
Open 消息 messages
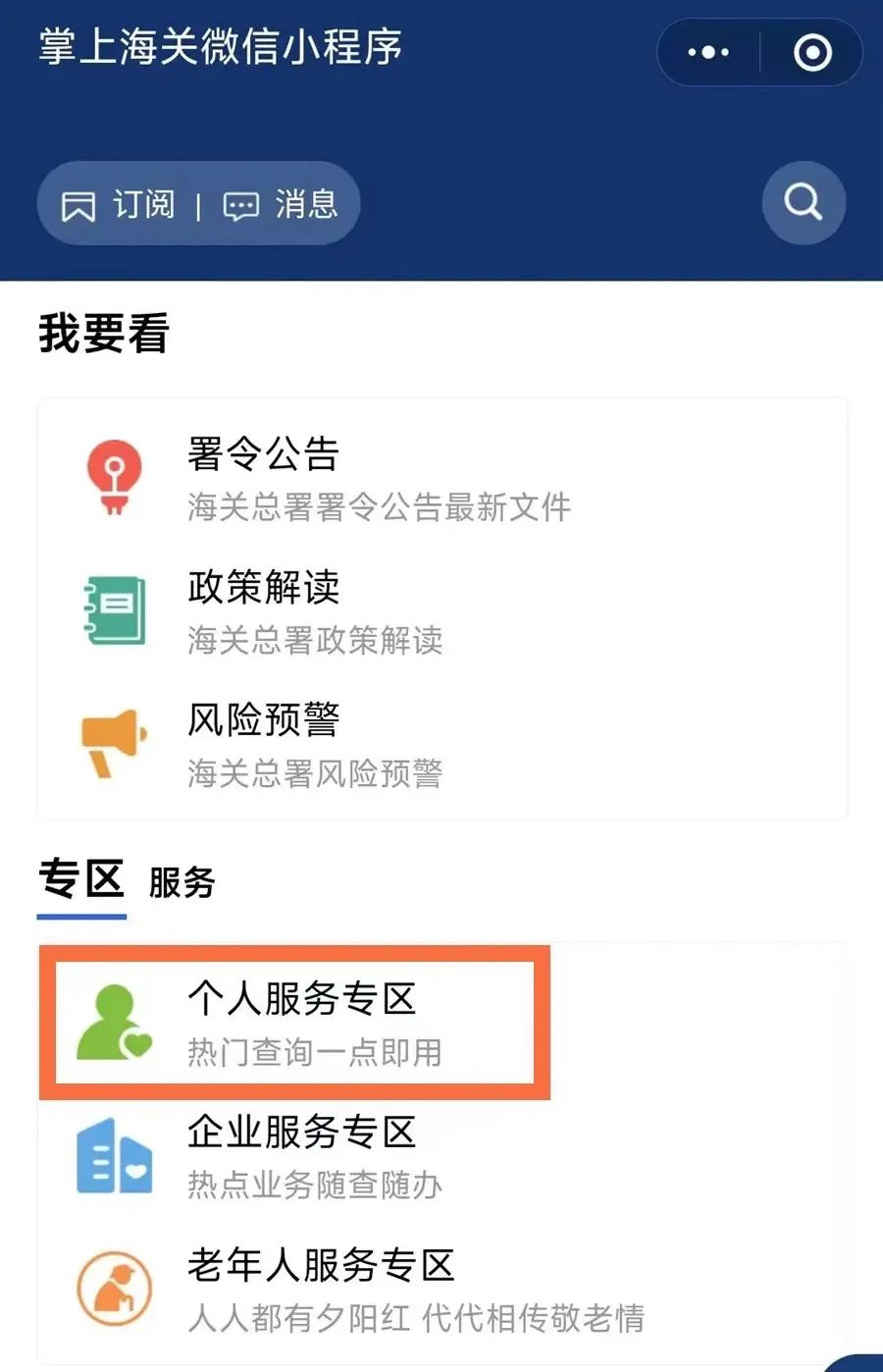click(x=281, y=205)
